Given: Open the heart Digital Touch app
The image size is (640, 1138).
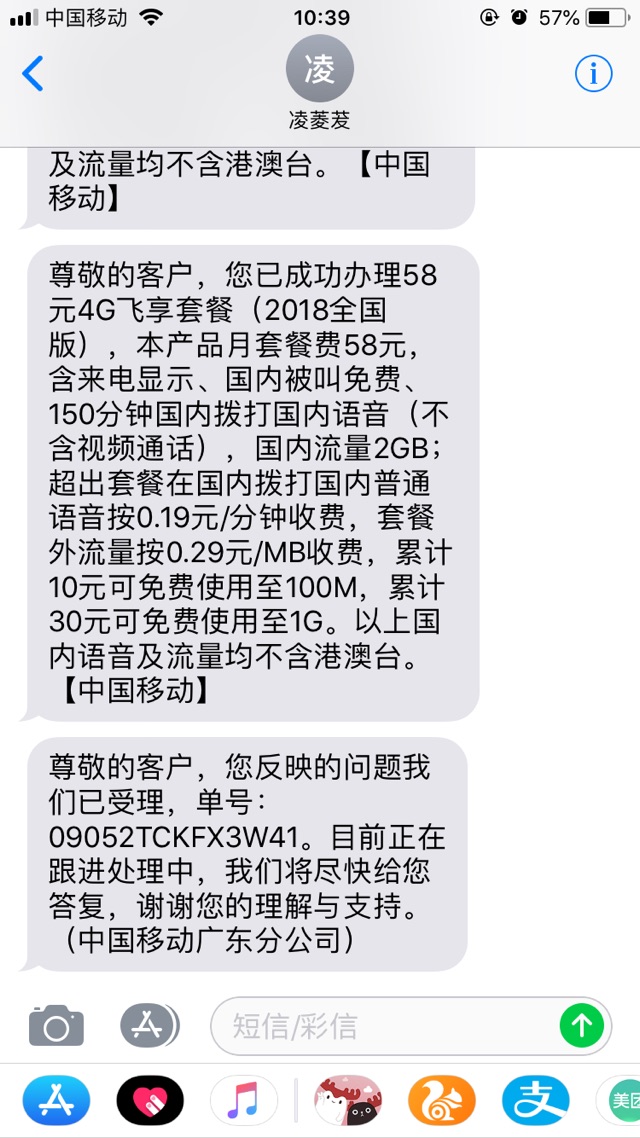Looking at the screenshot, I should tap(150, 1100).
